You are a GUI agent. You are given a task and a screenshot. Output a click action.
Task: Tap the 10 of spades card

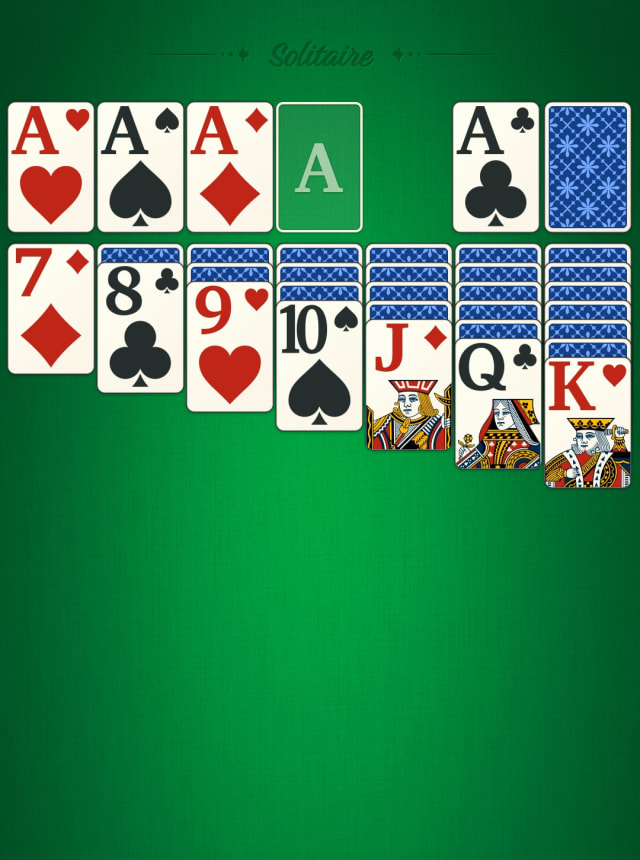point(319,366)
